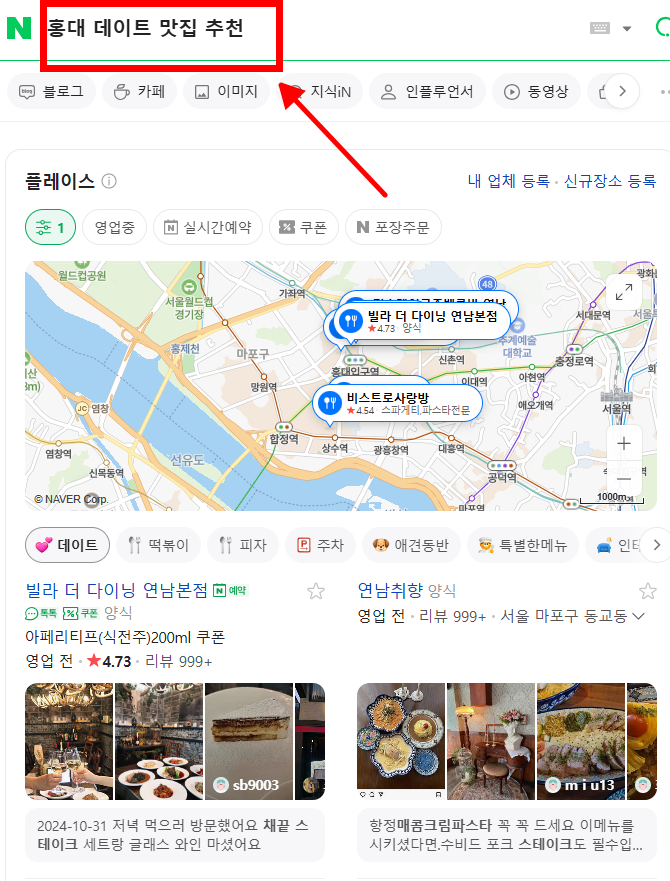Select the 떡볶이 category chip
This screenshot has height=881, width=670.
159,545
